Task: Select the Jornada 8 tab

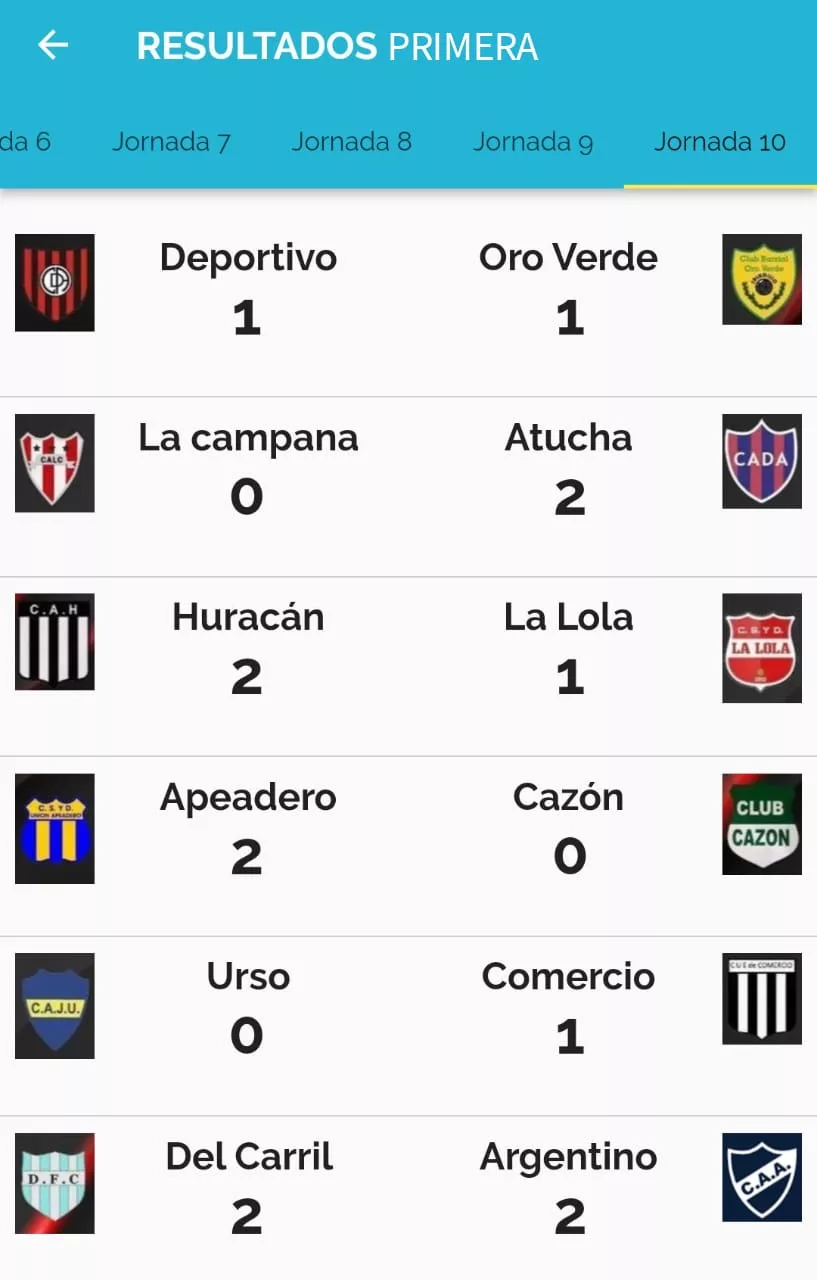Action: [351, 142]
